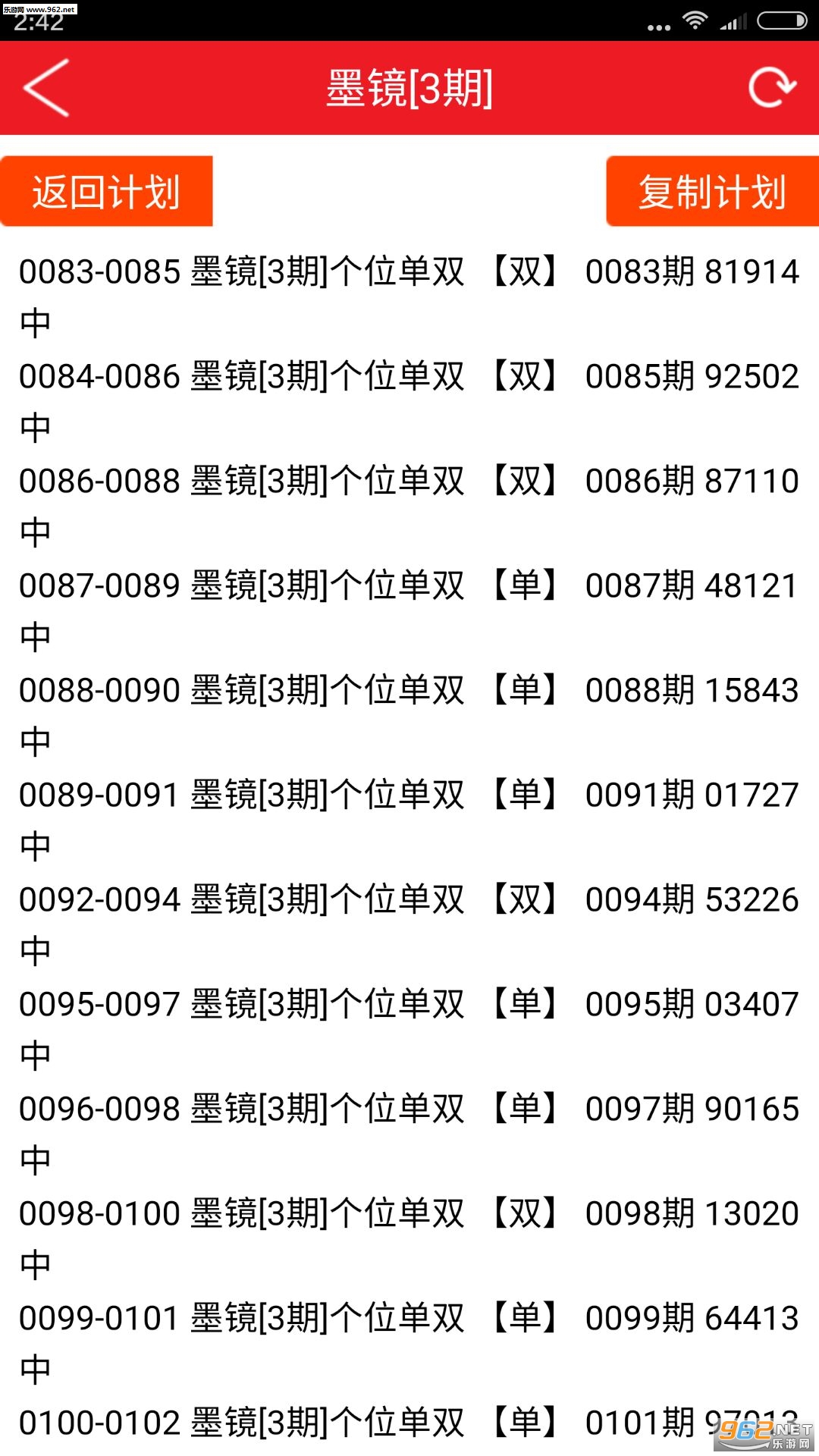Tap the refresh icon to reload results
819x1456 pixels.
point(773,86)
